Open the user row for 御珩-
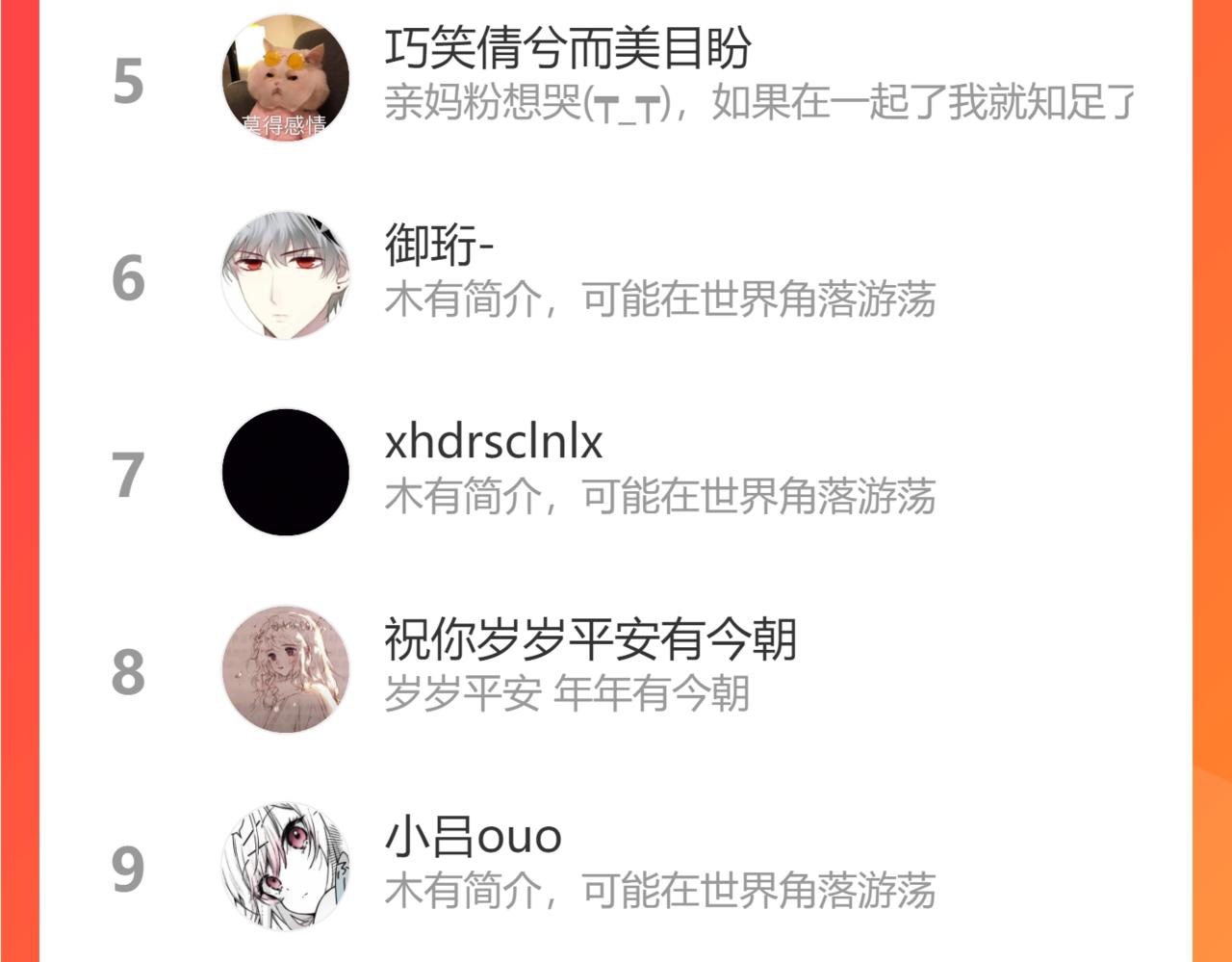1232x962 pixels. (439, 247)
